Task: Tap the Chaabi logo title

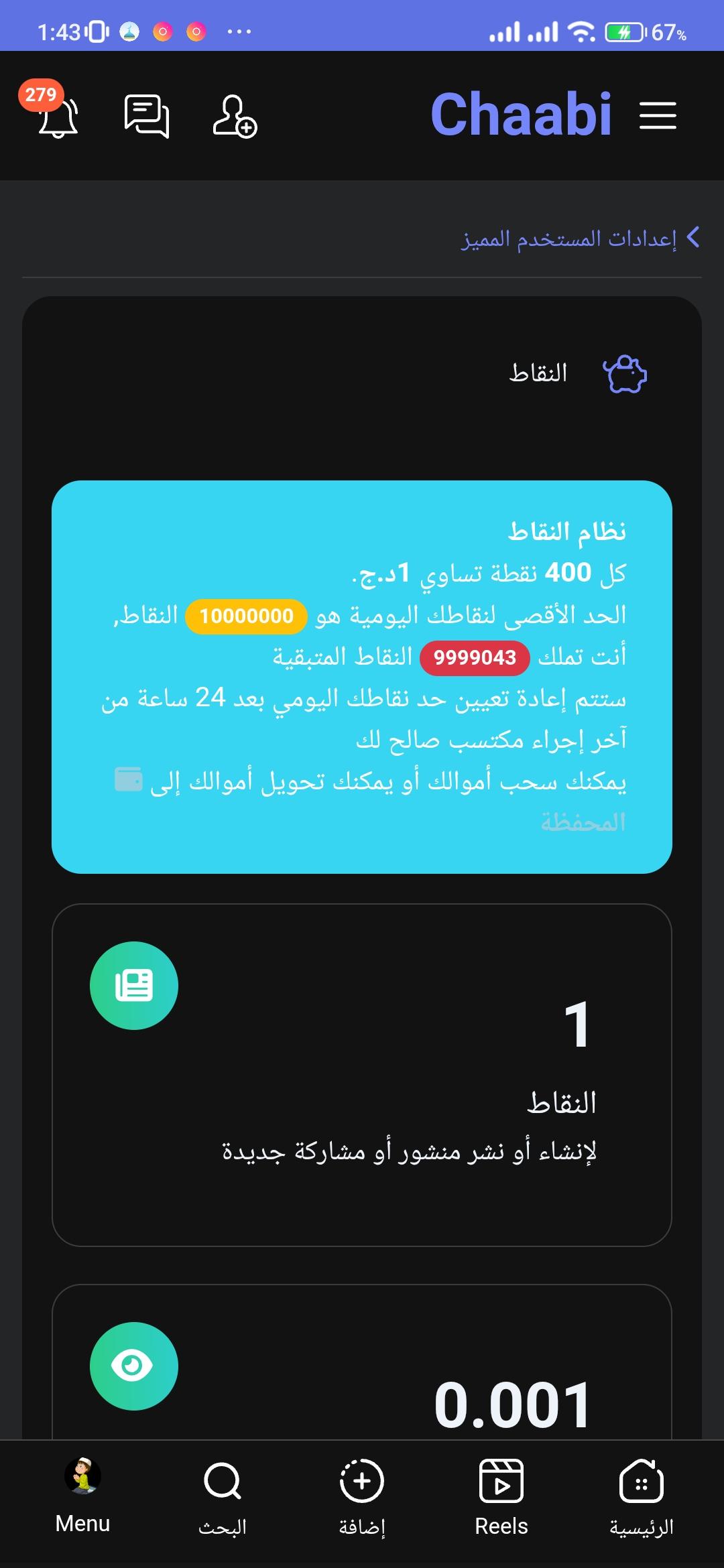Action: click(521, 115)
